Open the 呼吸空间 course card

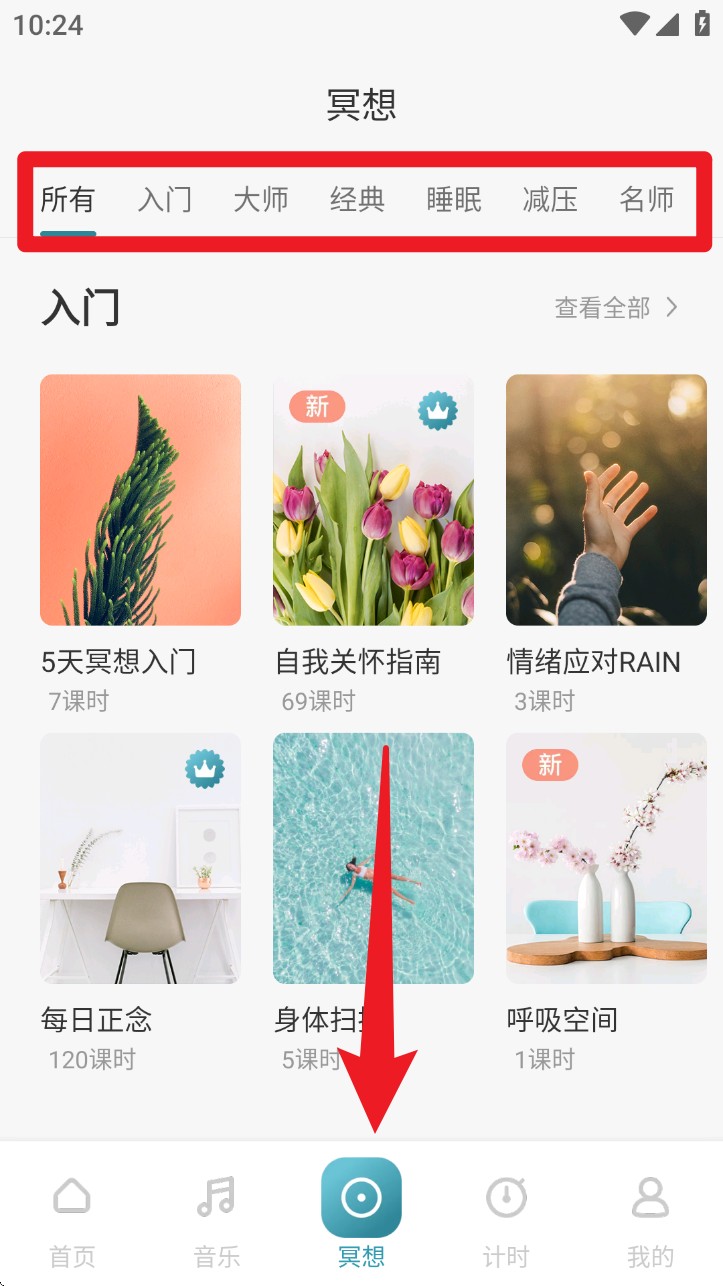(606, 858)
